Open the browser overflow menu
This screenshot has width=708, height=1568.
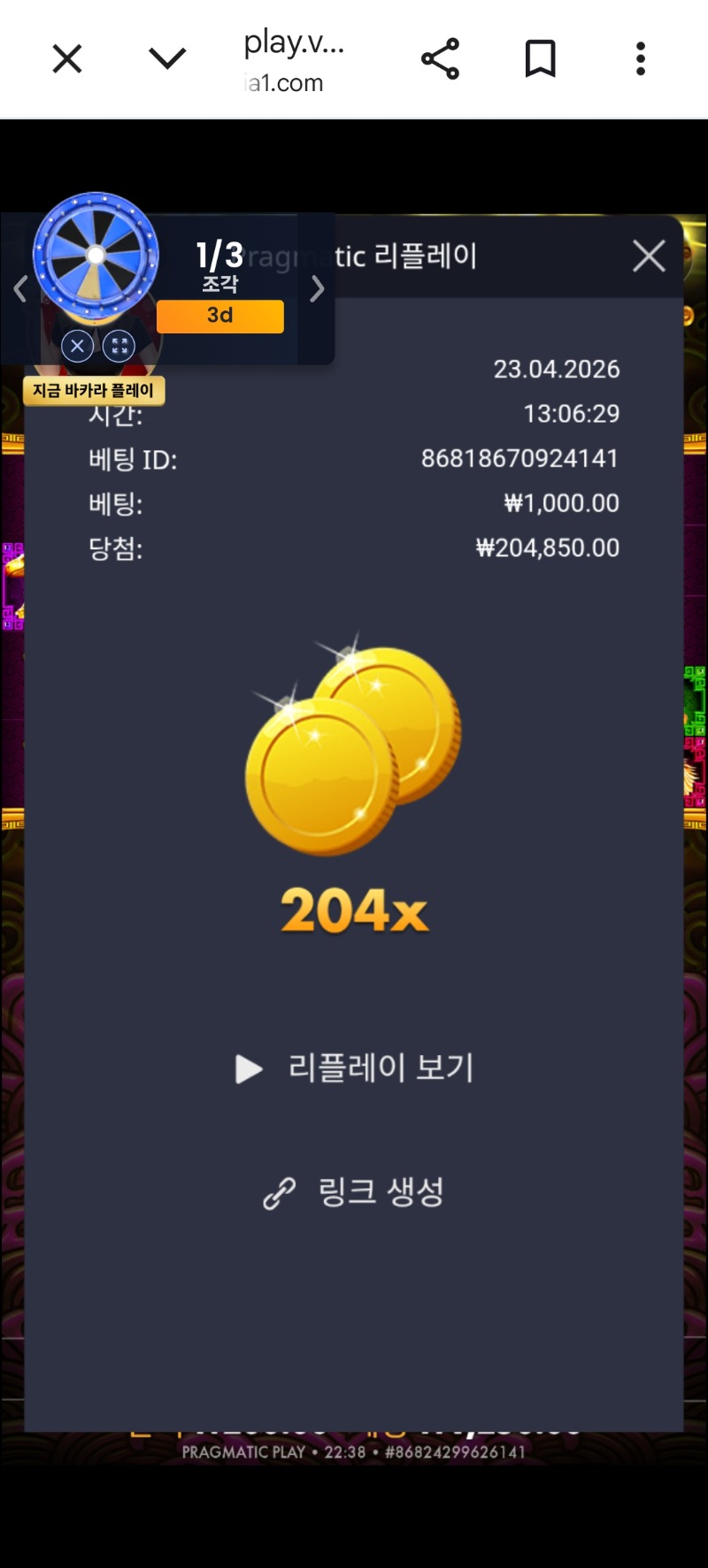pyautogui.click(x=641, y=59)
